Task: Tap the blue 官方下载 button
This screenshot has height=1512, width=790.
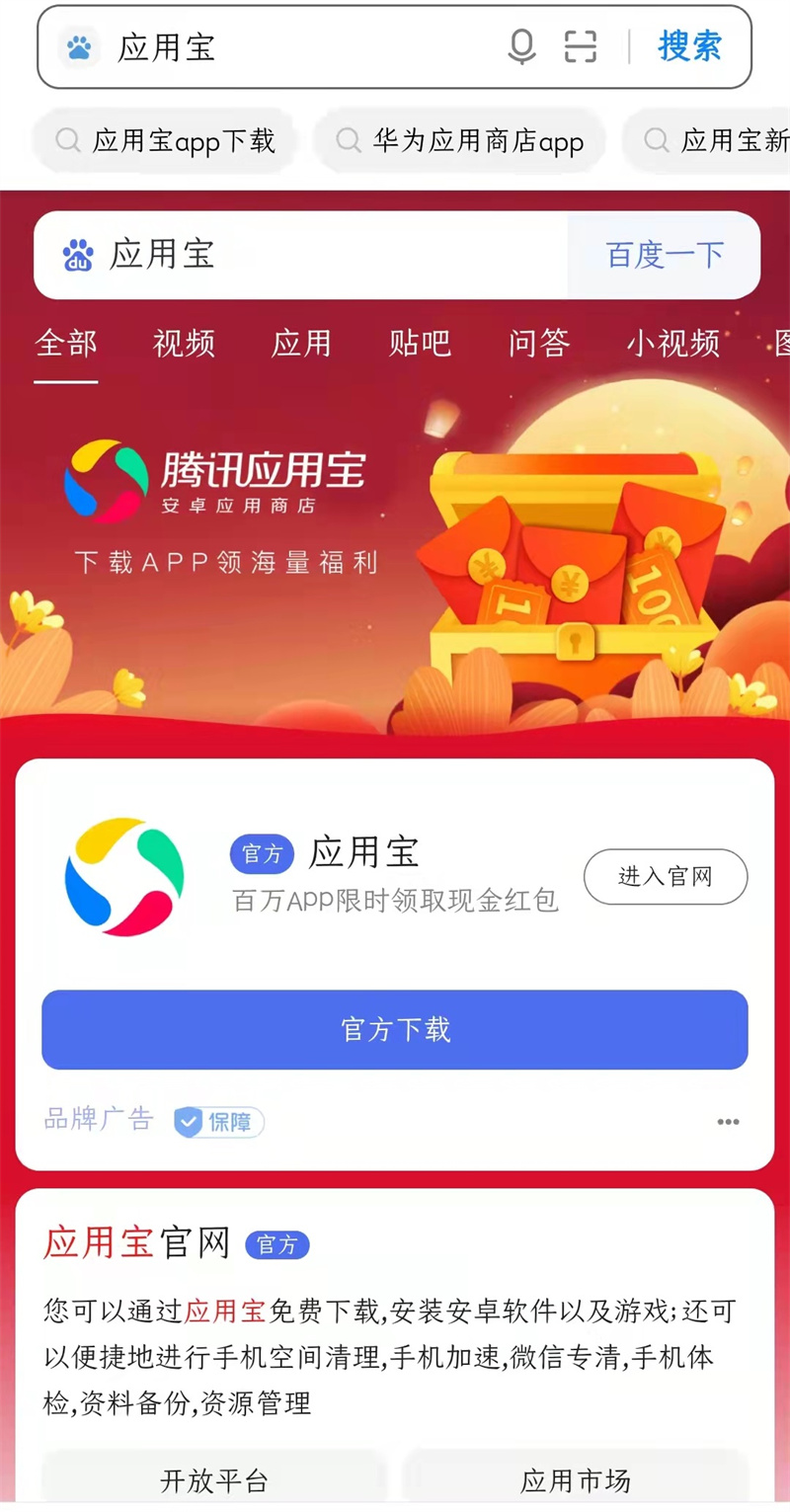Action: (395, 1030)
